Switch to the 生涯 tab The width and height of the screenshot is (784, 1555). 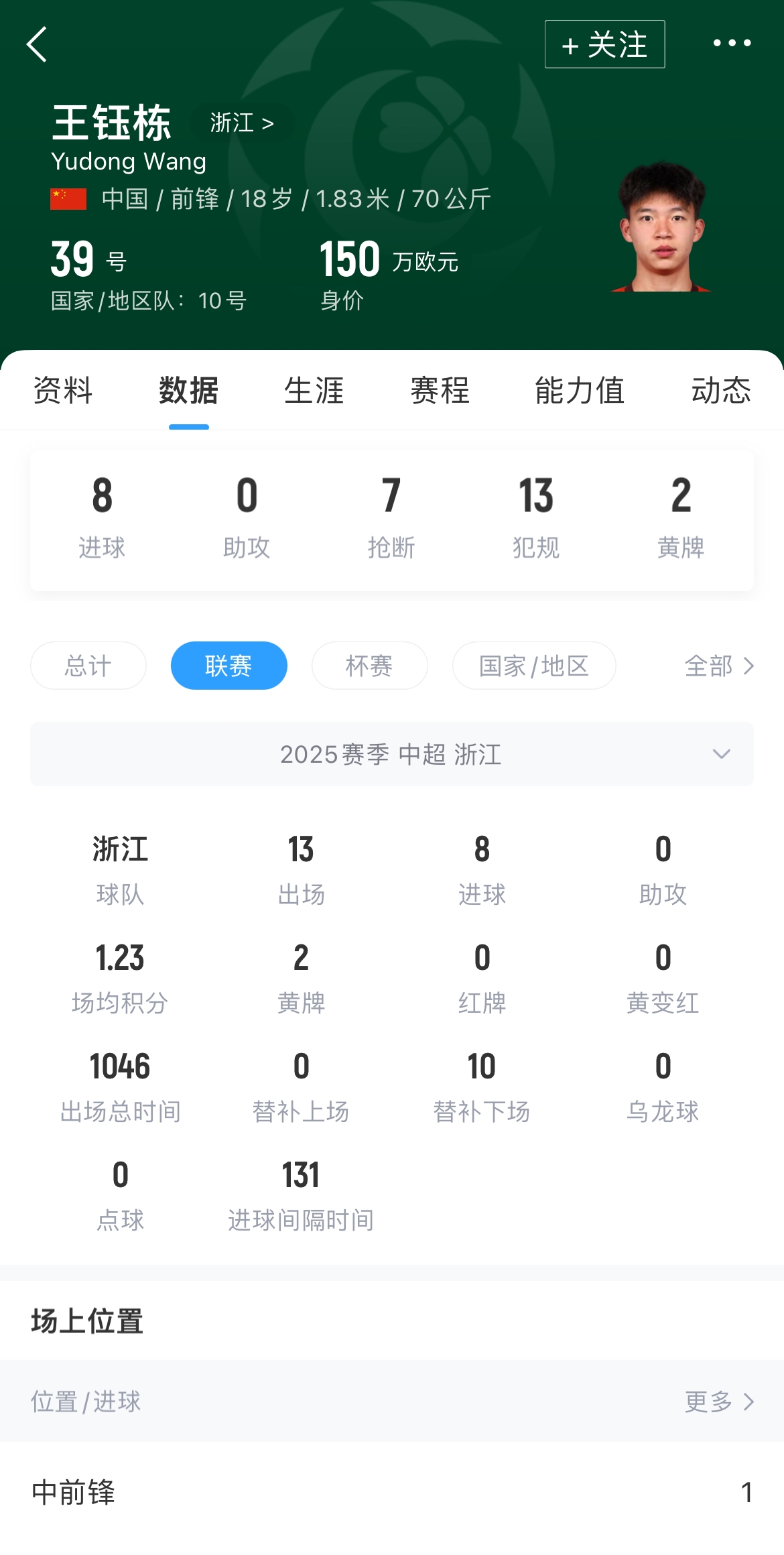point(314,391)
